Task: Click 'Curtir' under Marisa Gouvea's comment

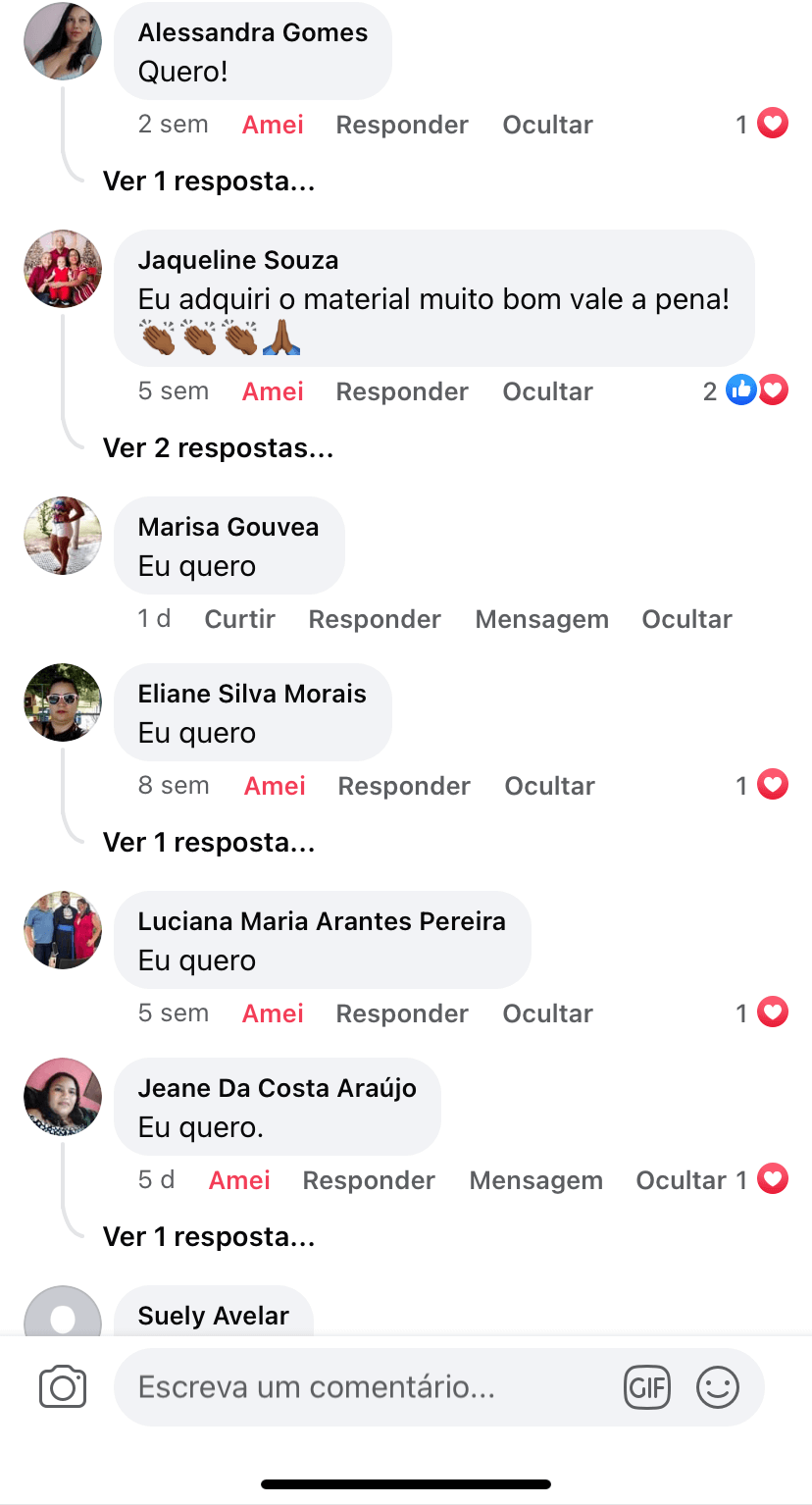Action: click(x=239, y=618)
